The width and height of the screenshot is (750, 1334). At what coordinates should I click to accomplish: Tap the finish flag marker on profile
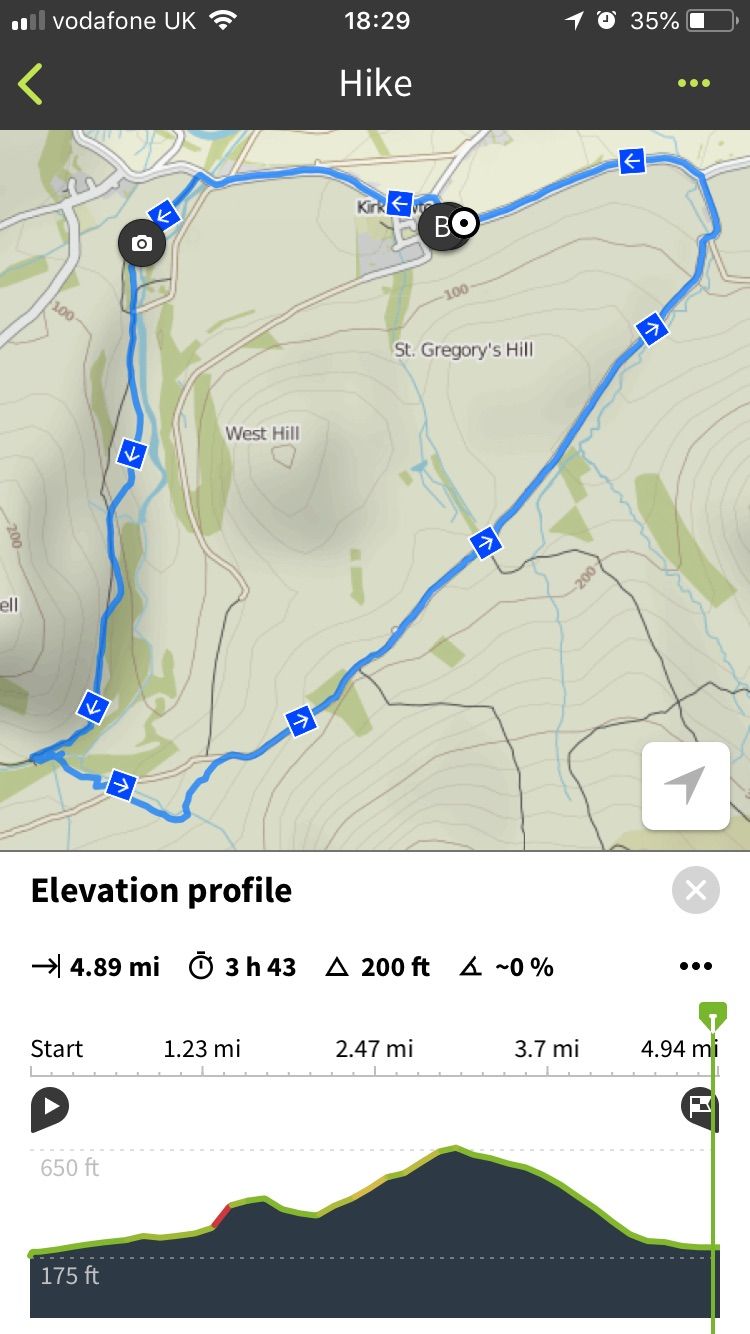tap(699, 1108)
